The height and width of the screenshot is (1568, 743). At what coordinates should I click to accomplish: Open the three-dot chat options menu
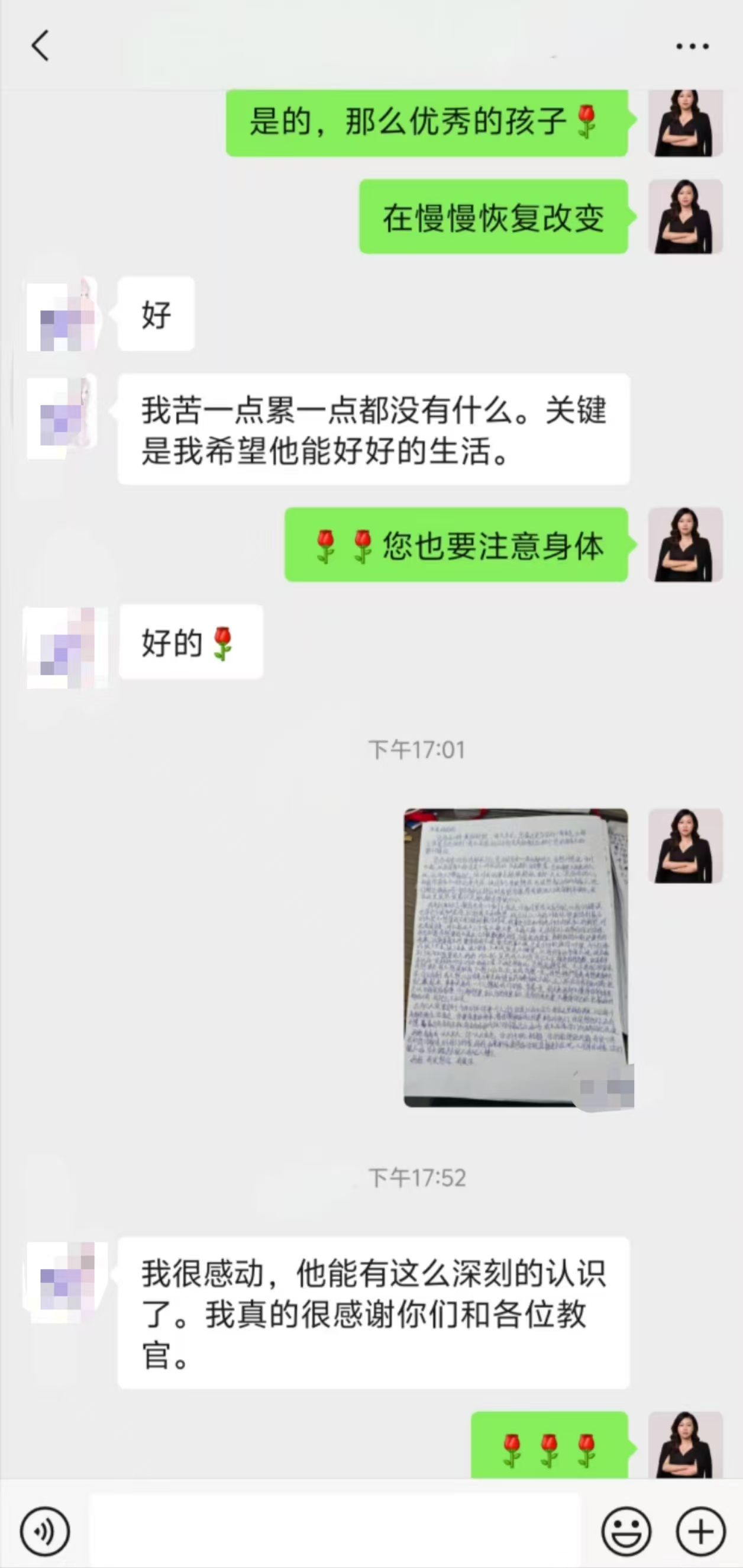click(693, 46)
